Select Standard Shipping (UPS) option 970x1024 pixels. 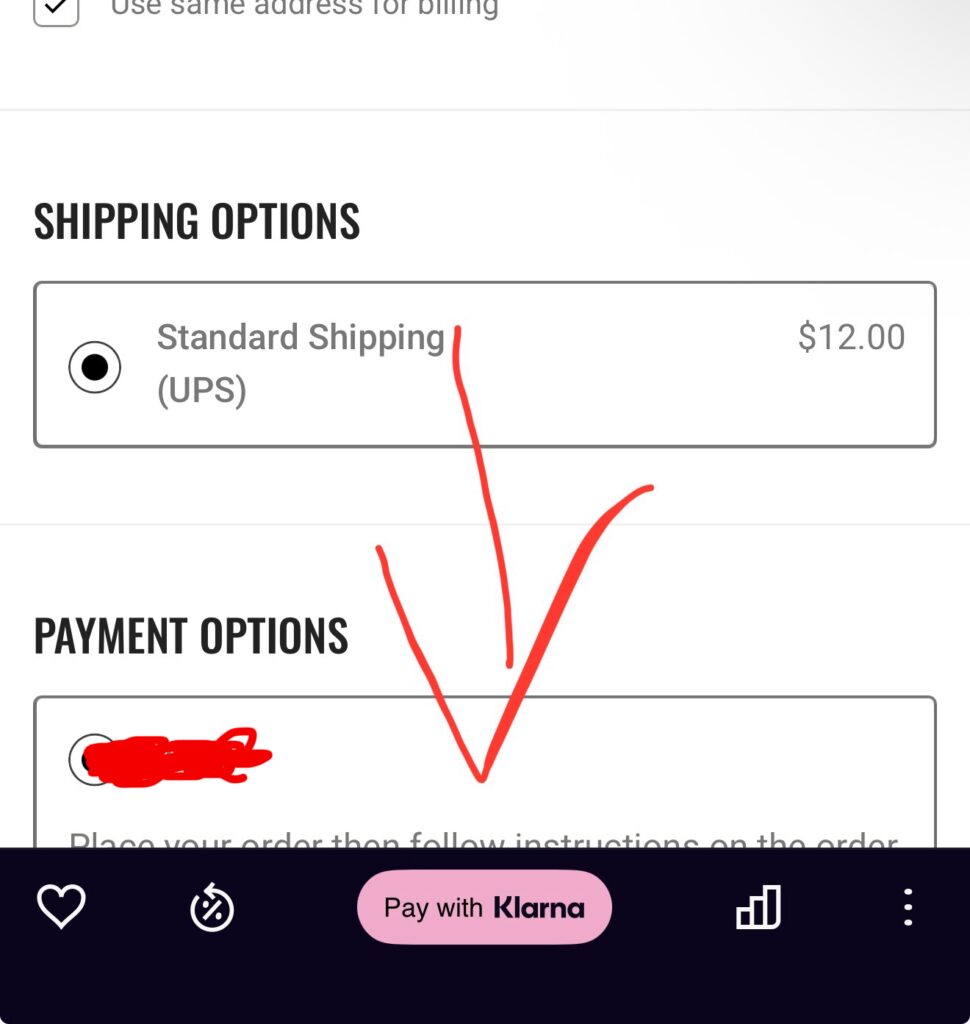pos(95,367)
